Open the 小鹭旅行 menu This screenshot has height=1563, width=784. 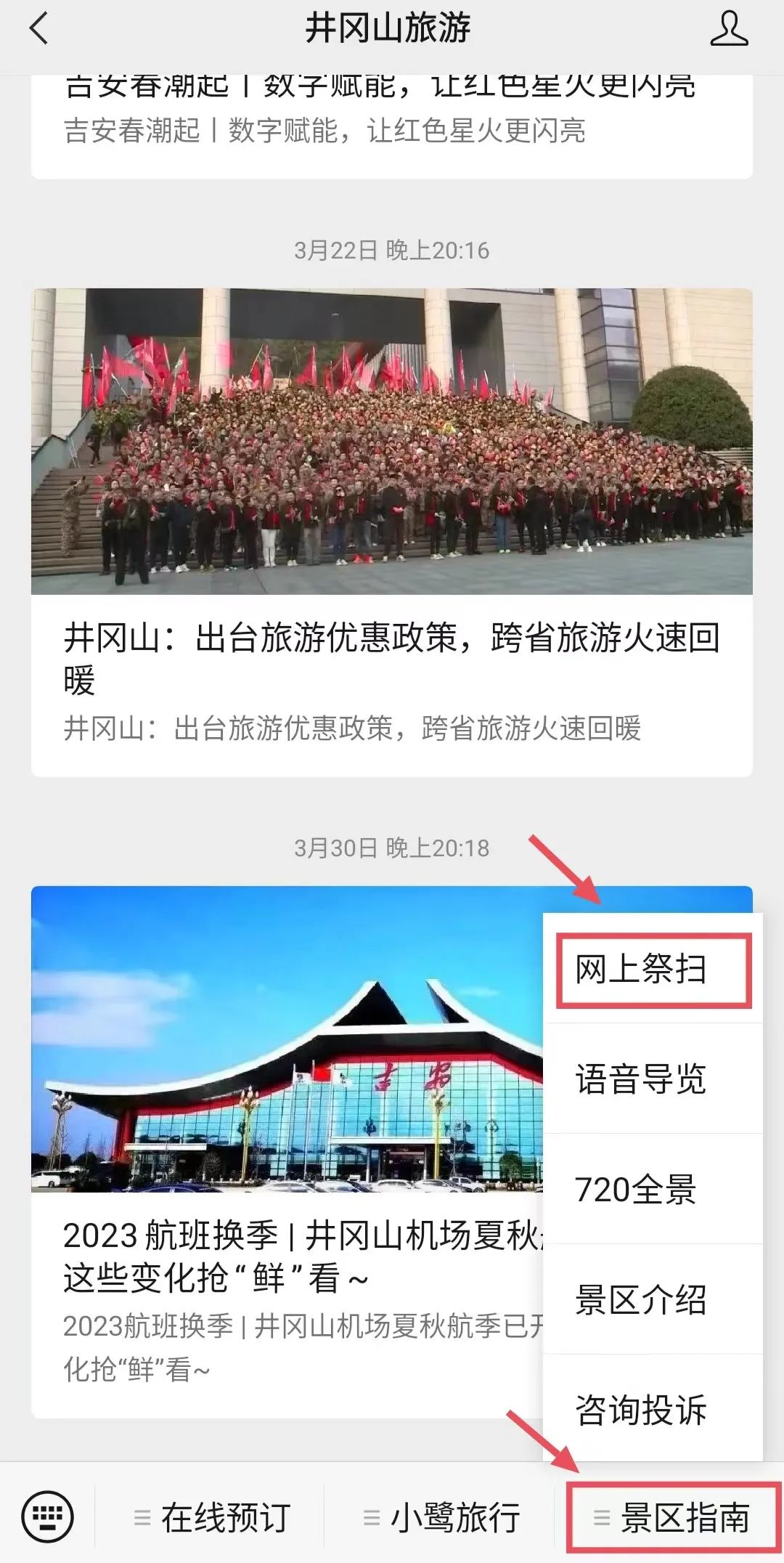tap(441, 1518)
